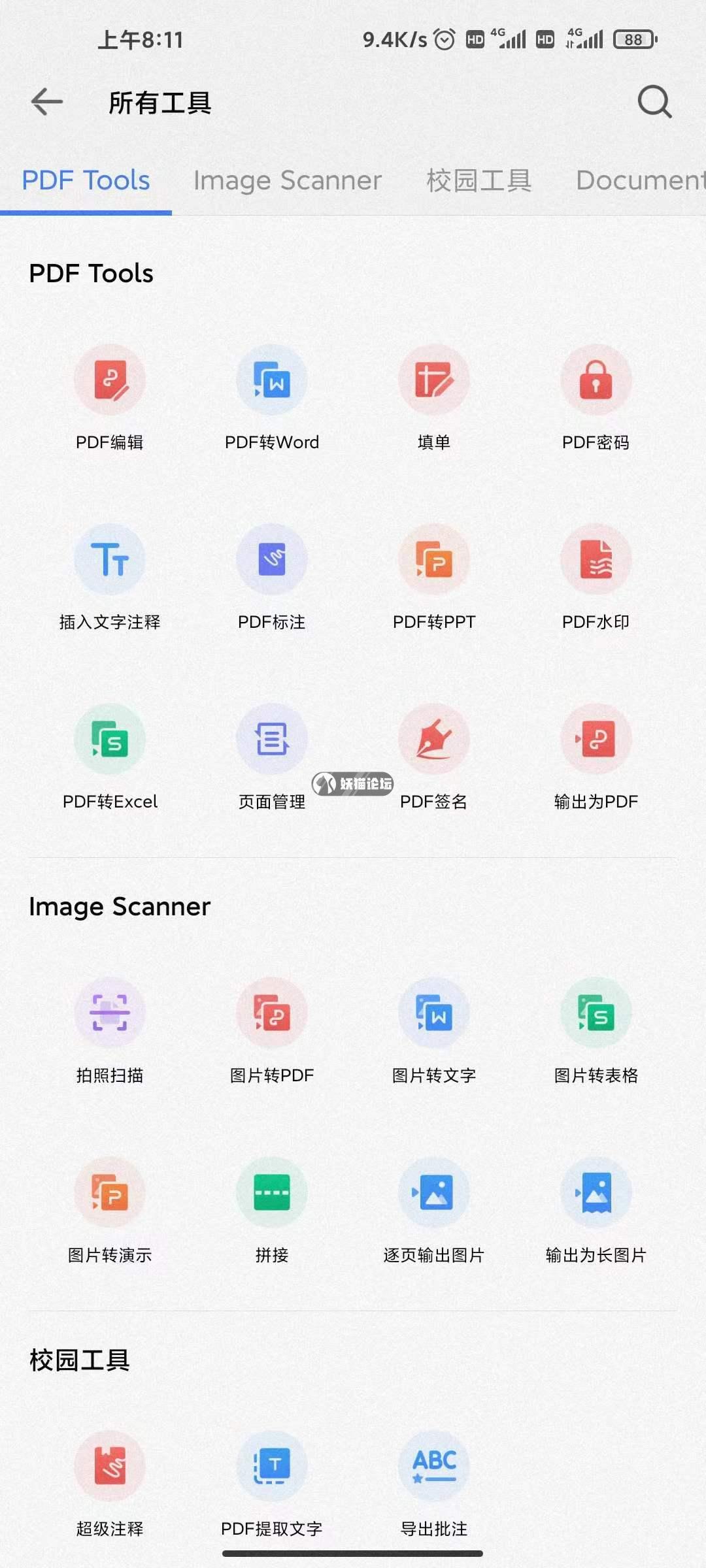Image resolution: width=706 pixels, height=1568 pixels.
Task: Switch to the 校园工具 tab
Action: (x=479, y=180)
